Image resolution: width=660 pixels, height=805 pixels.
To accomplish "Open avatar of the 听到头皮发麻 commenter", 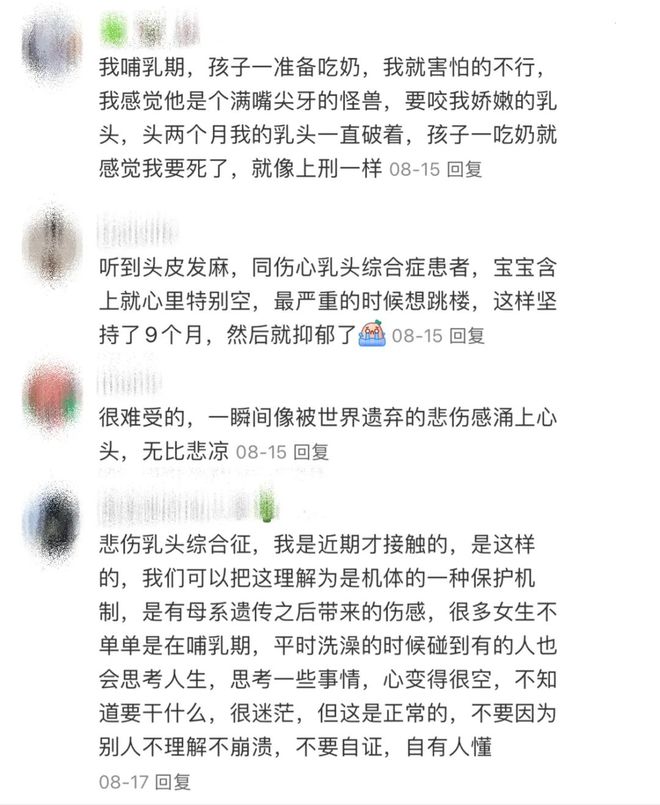I will [x=52, y=241].
